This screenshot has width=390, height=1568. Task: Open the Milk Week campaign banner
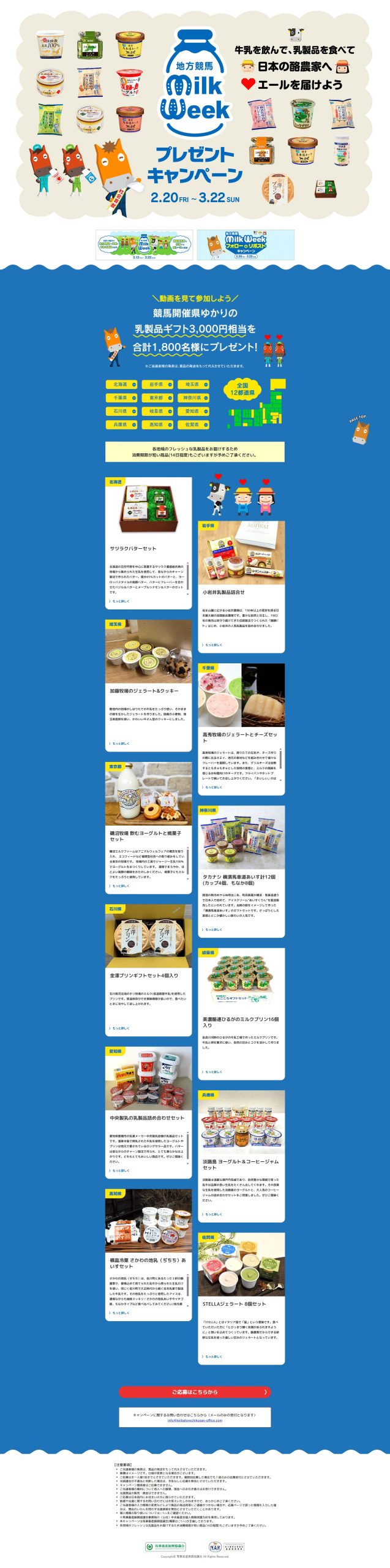(144, 245)
